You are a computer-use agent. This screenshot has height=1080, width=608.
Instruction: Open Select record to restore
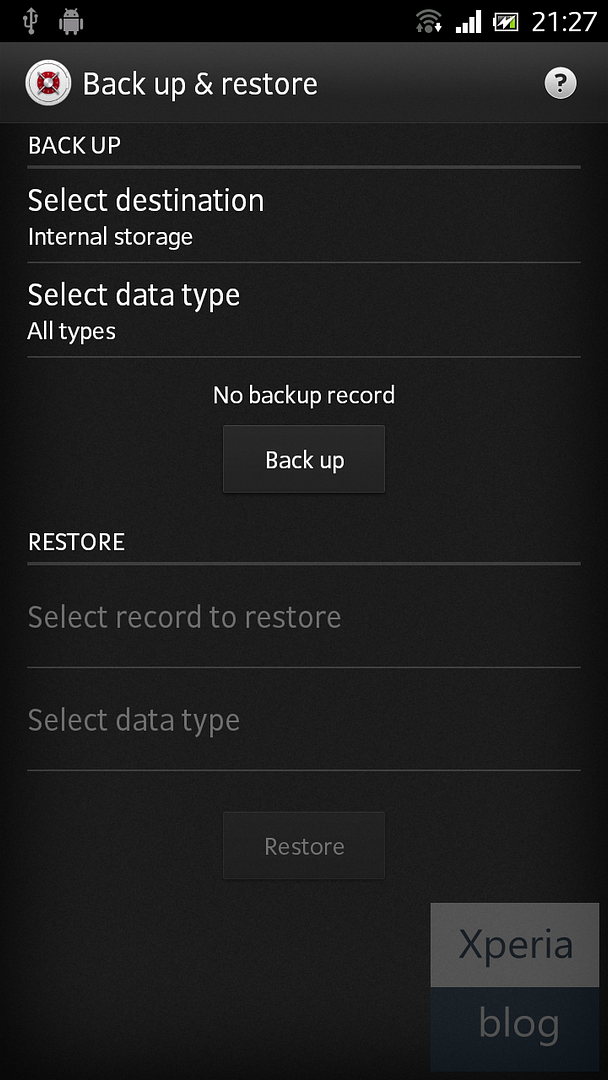tap(303, 617)
